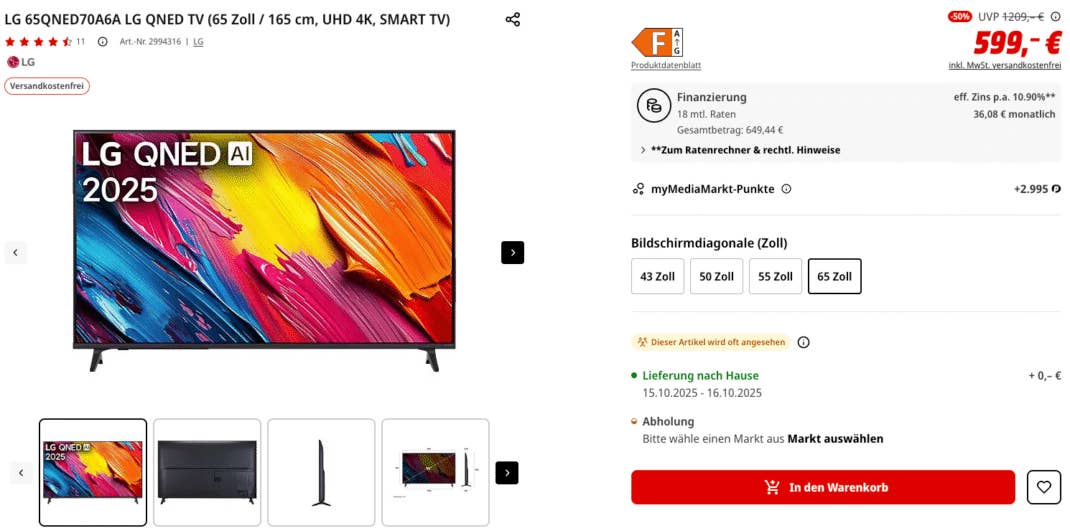
Task: Expand Zum Ratenrechner & rechtl. Hinweise
Action: coord(745,150)
